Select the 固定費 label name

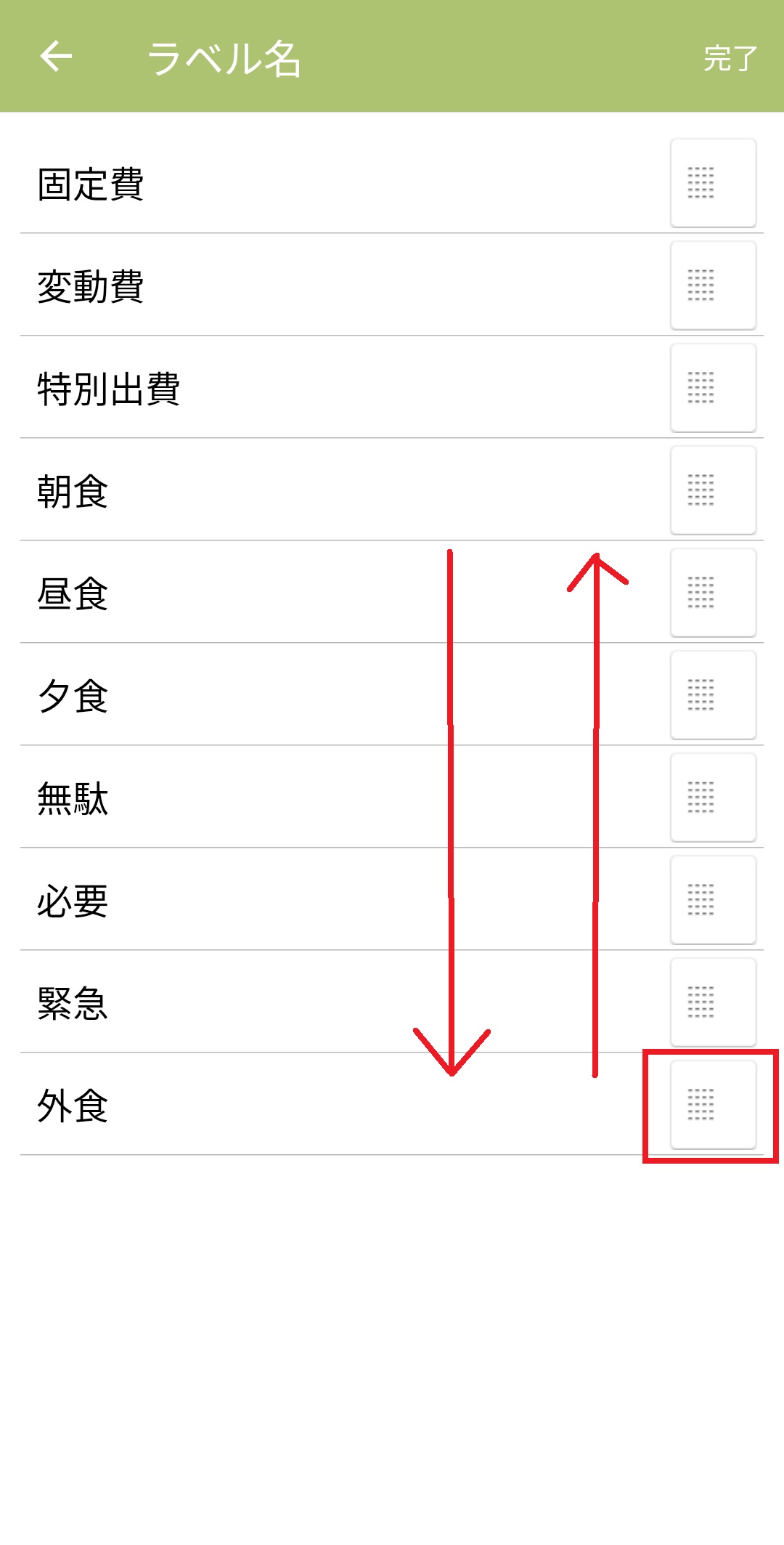coord(91,184)
